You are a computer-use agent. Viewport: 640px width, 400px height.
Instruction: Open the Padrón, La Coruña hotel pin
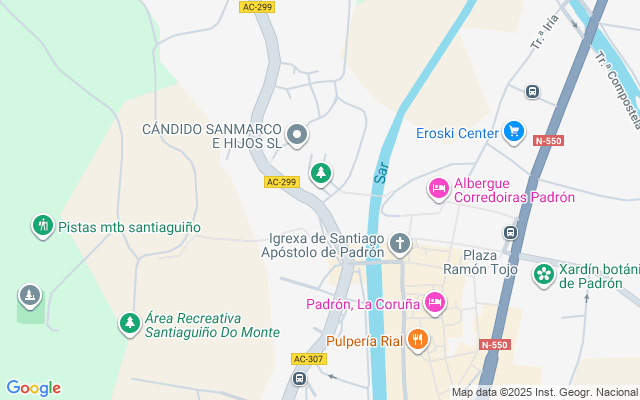click(x=434, y=301)
